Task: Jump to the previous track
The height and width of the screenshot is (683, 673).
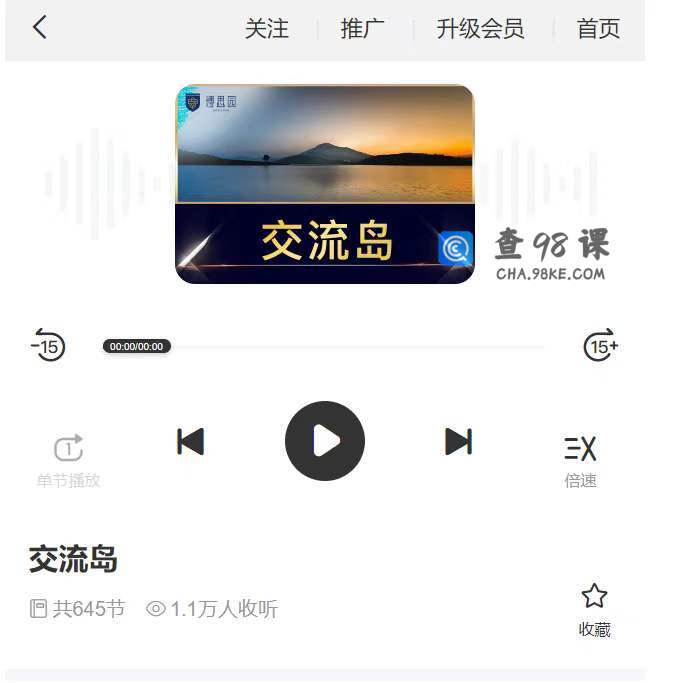Action: coord(190,441)
